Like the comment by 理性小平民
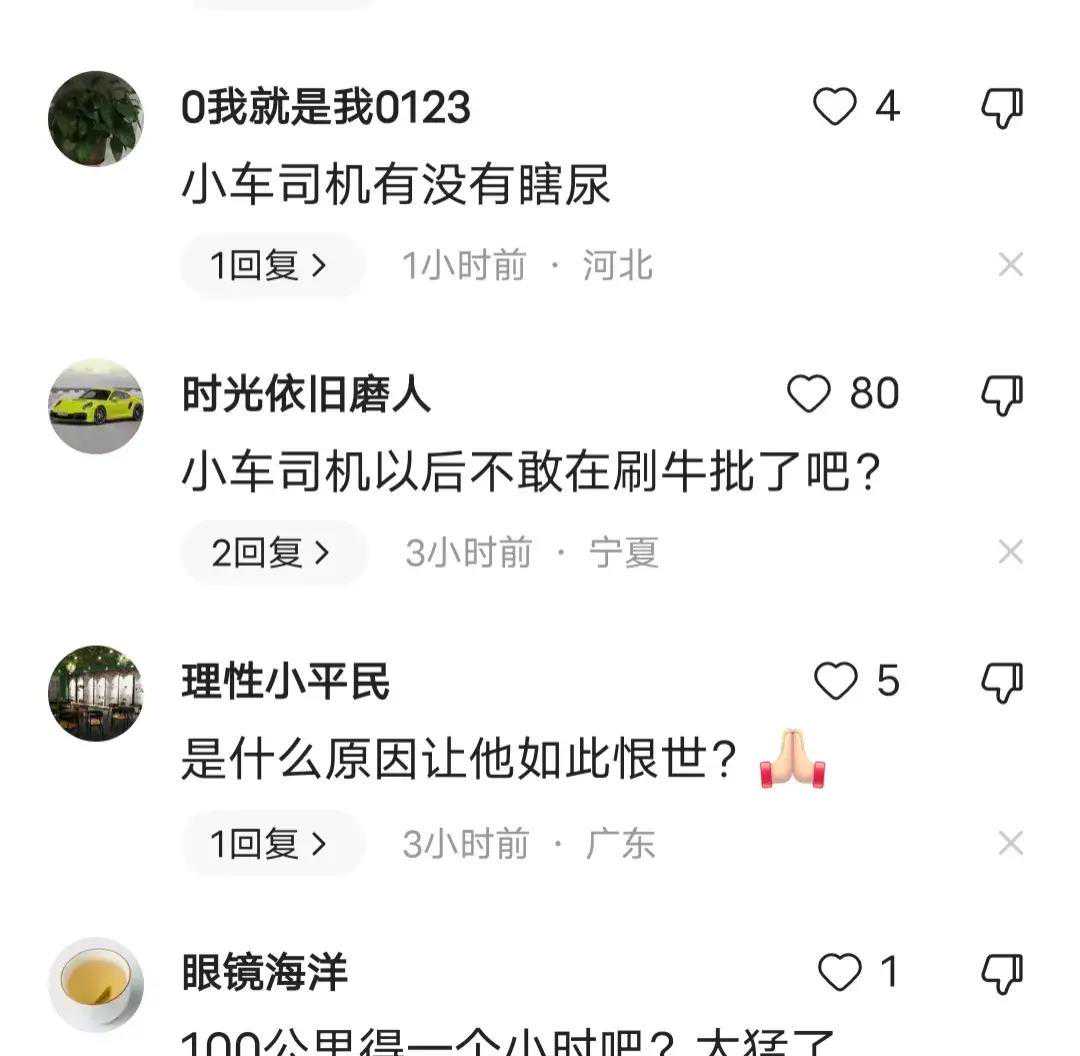The height and width of the screenshot is (1056, 1080). (835, 681)
